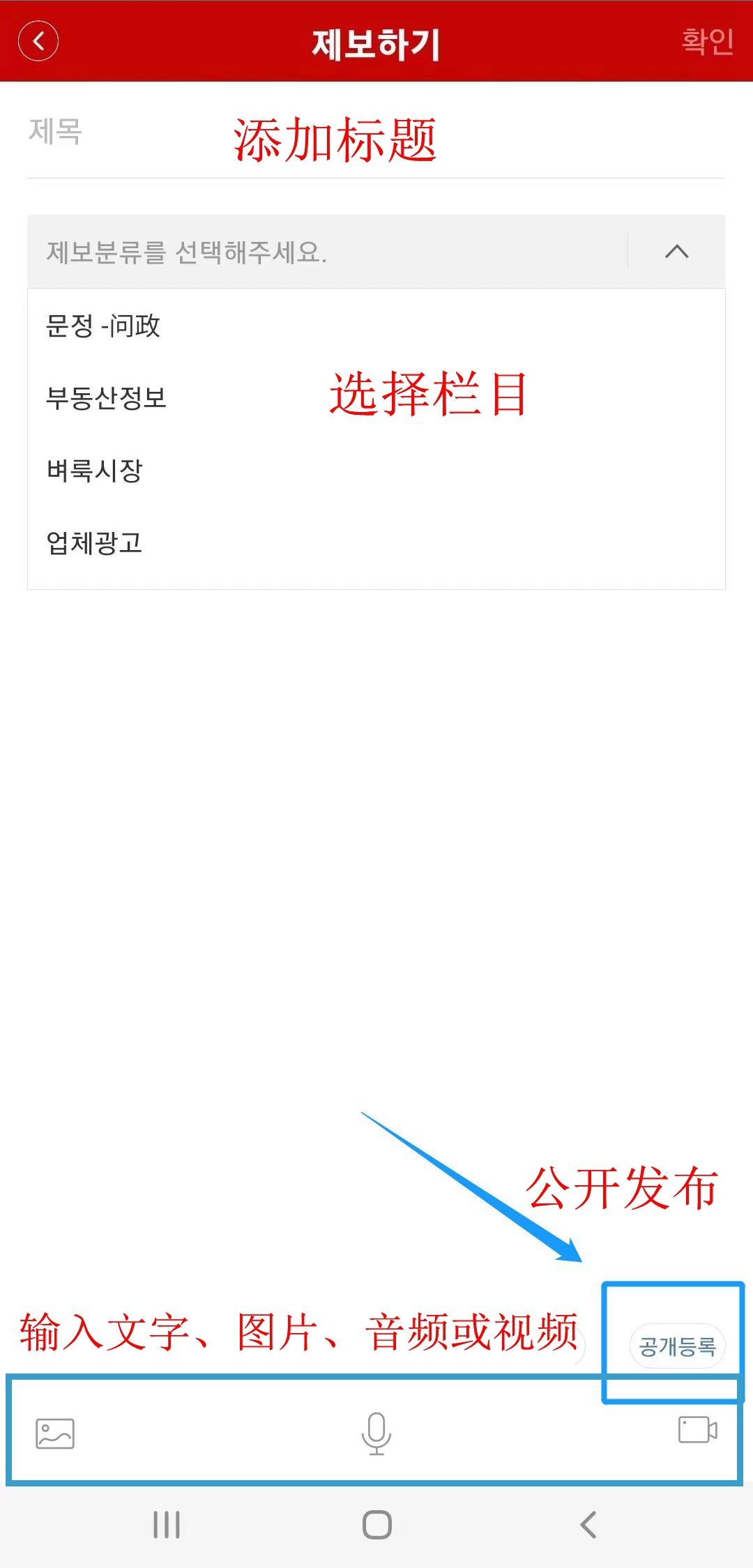
Task: Open recent apps from the navigation bar
Action: pos(167,1525)
